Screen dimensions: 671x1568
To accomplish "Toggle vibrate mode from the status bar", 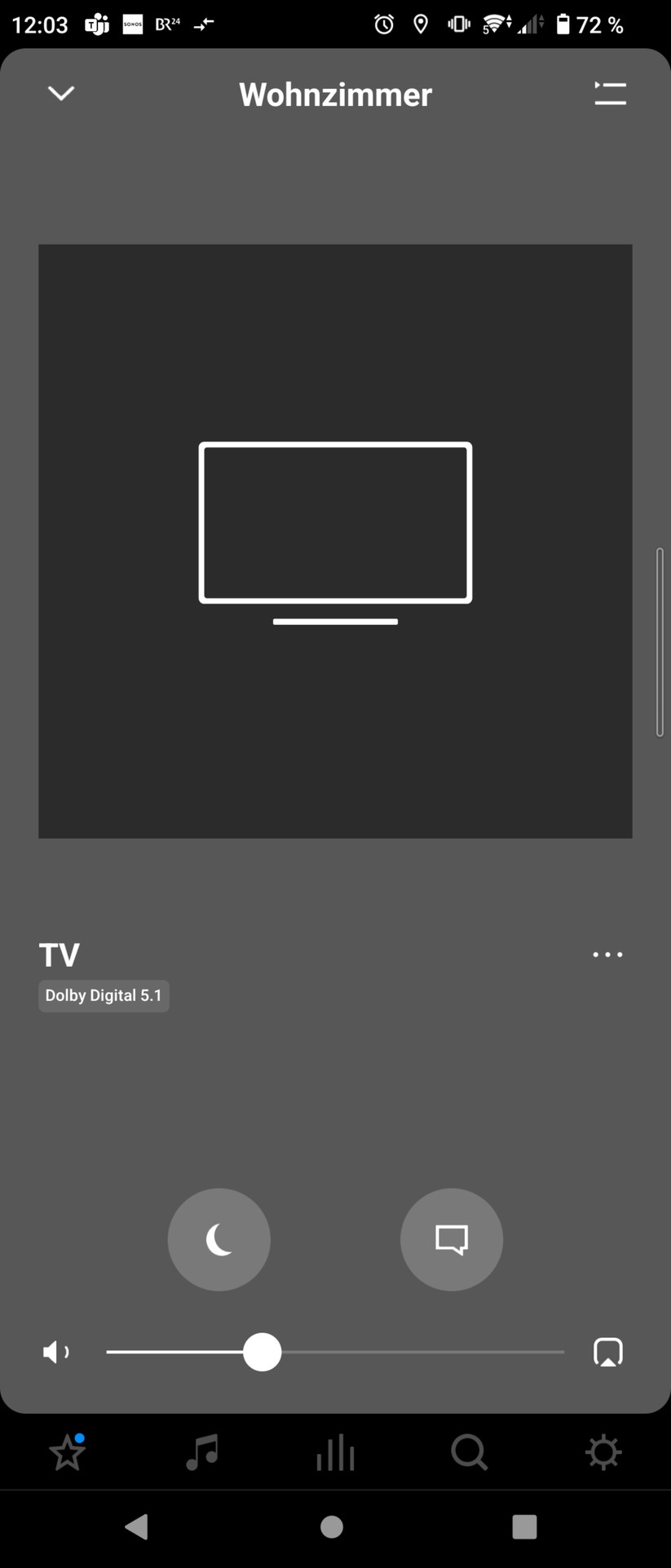I will click(459, 24).
